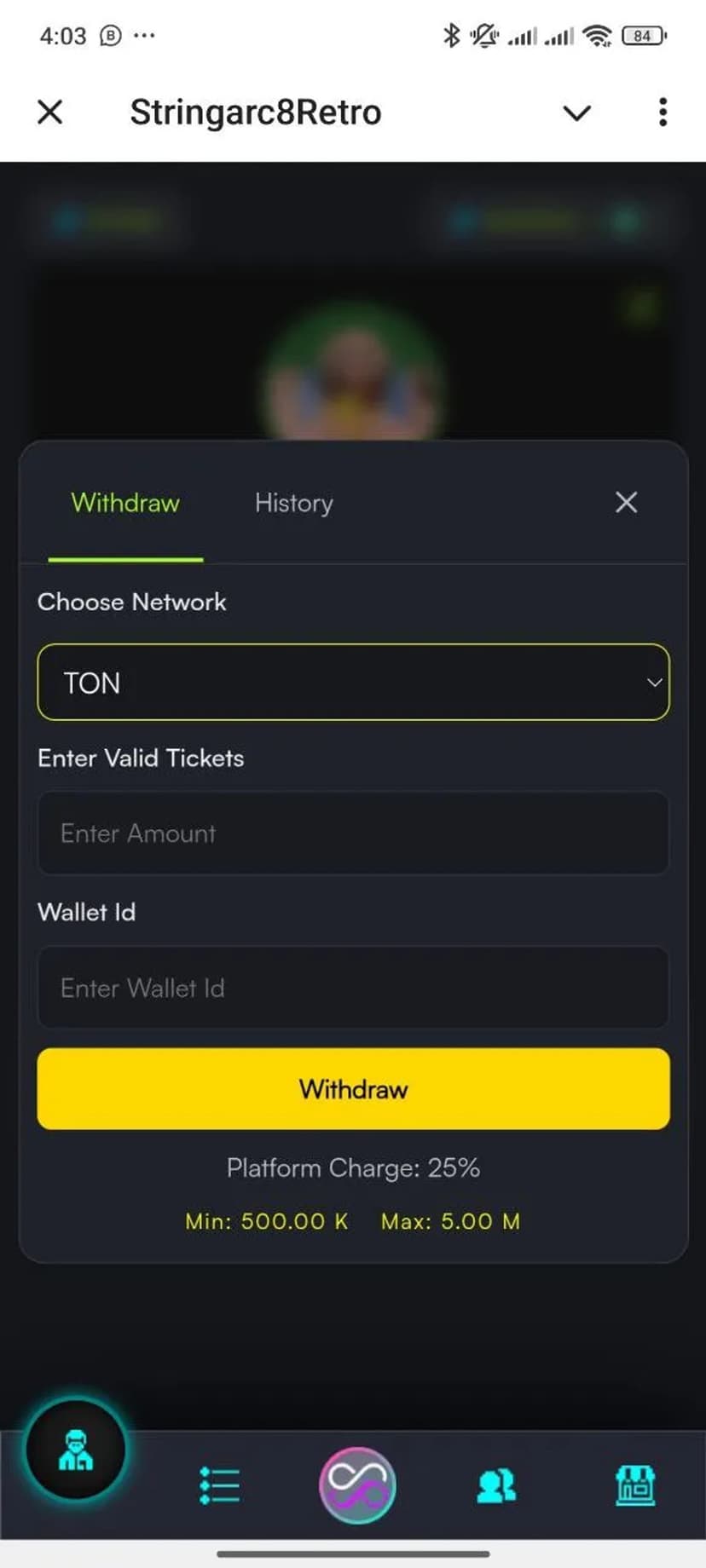This screenshot has height=1568, width=706.
Task: Open the profile avatar nav item
Action: [x=76, y=1450]
